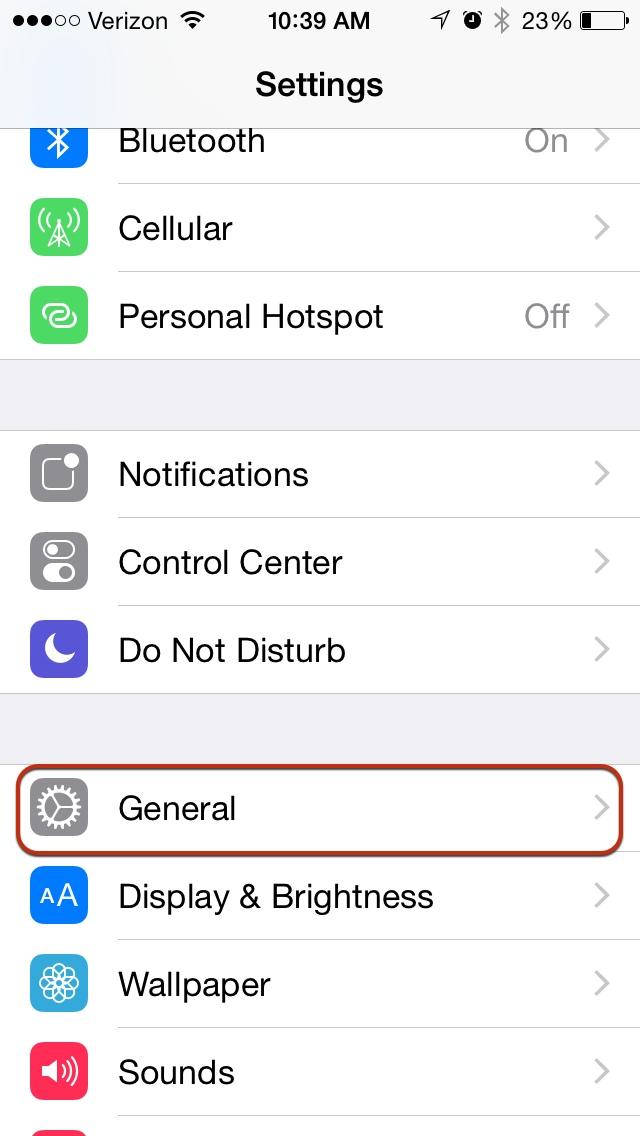Open Display & Brightness settings

[x=320, y=896]
